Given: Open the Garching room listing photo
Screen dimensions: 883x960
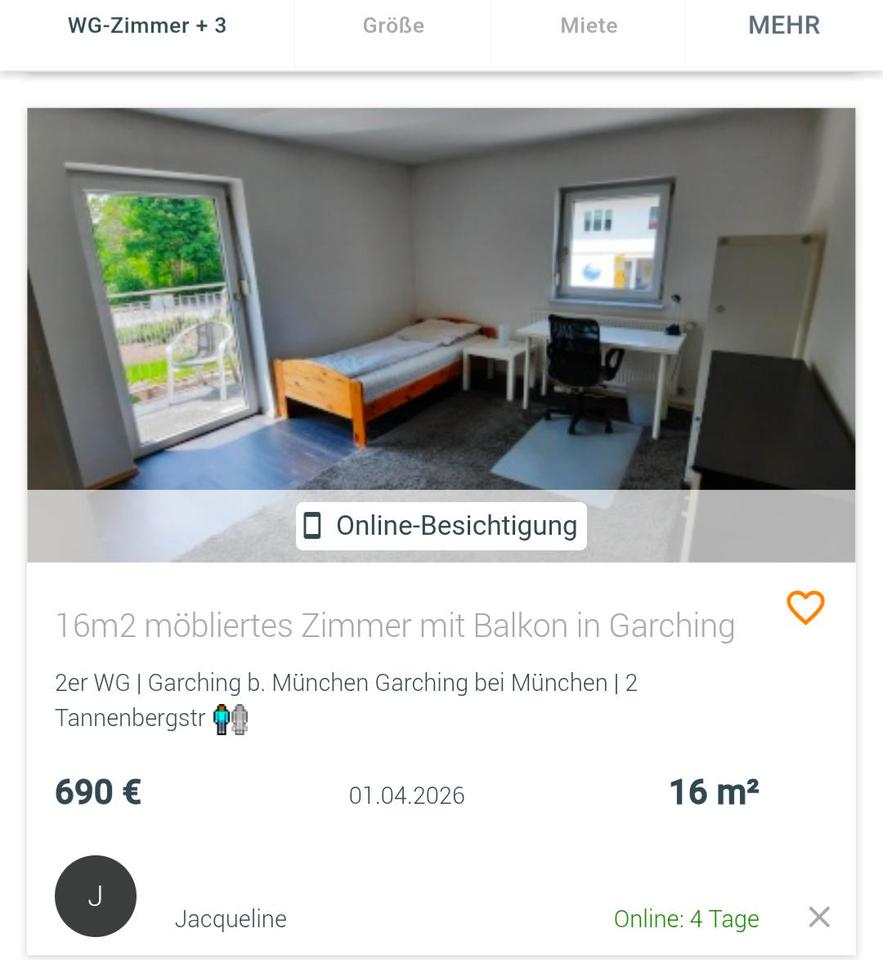Looking at the screenshot, I should pyautogui.click(x=440, y=300).
